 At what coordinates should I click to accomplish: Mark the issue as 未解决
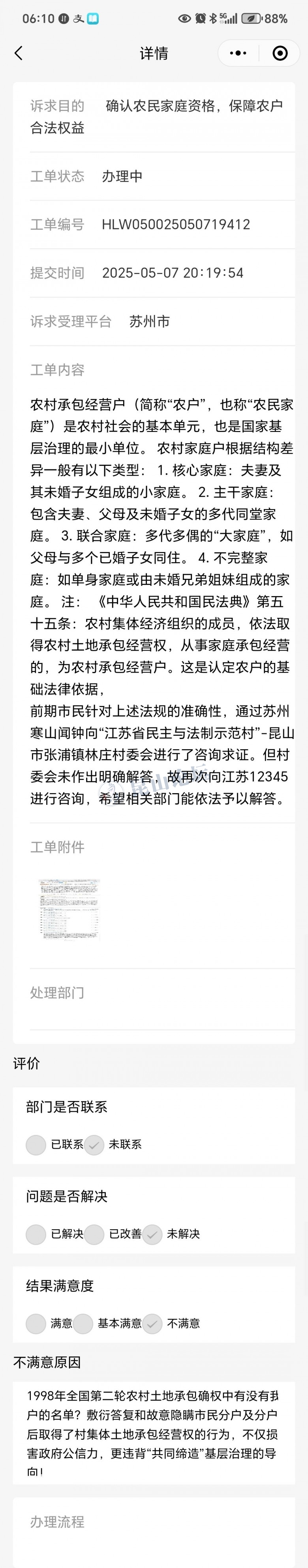153,1234
